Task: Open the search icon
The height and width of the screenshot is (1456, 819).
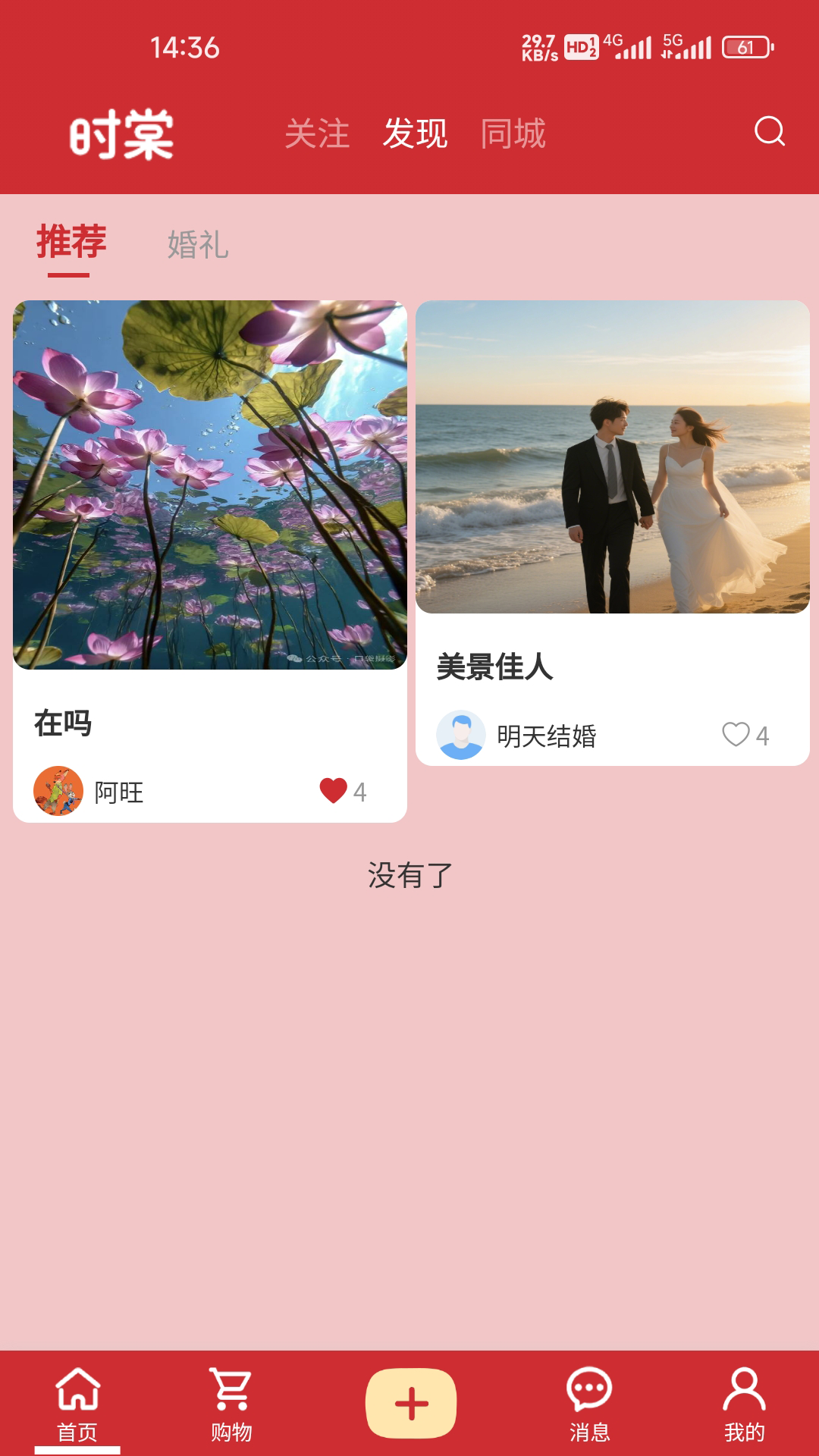Action: pyautogui.click(x=770, y=133)
